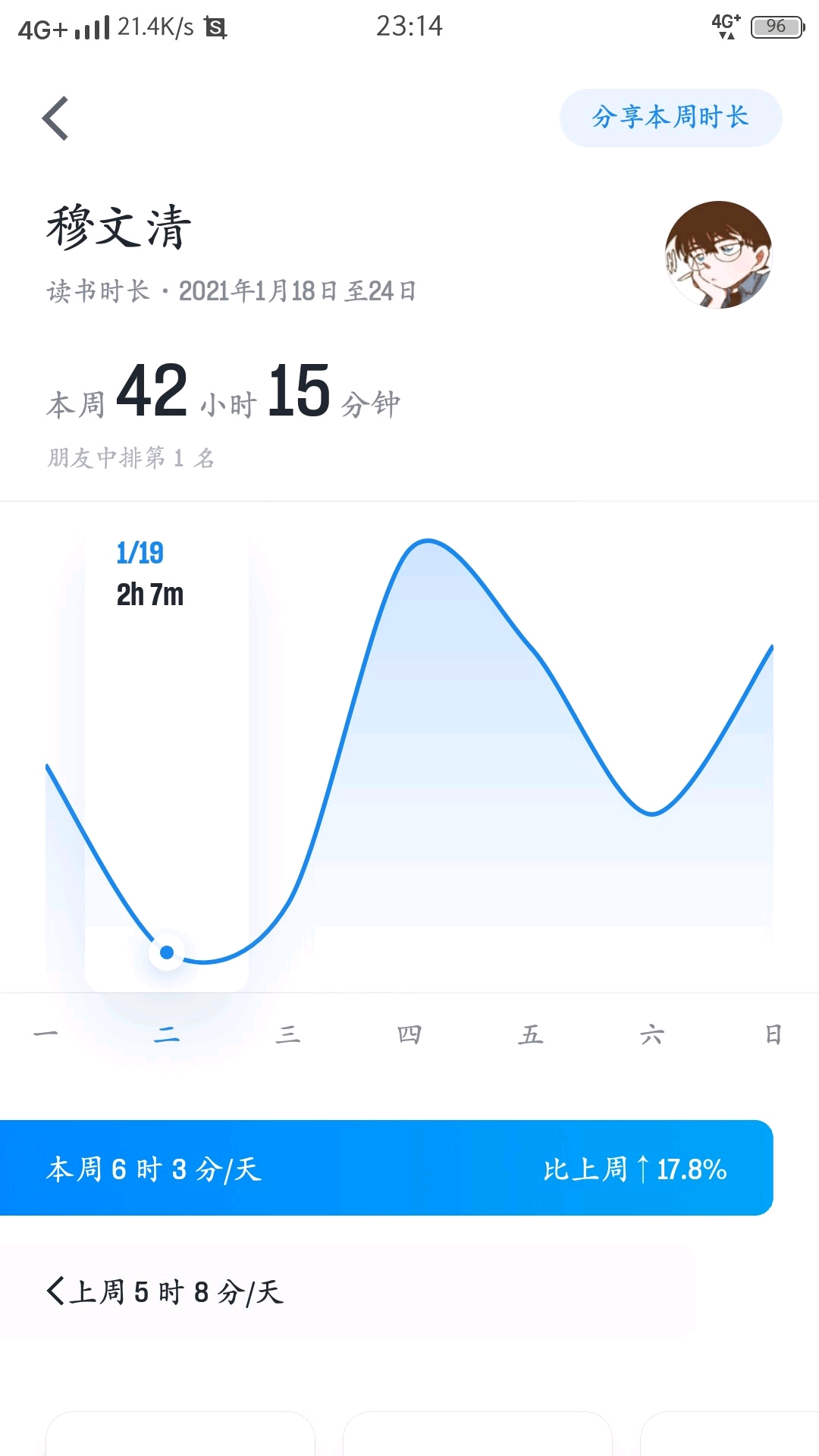The width and height of the screenshot is (819, 1456).
Task: Select 一 (Monday) on the chart axis
Action: point(45,1034)
